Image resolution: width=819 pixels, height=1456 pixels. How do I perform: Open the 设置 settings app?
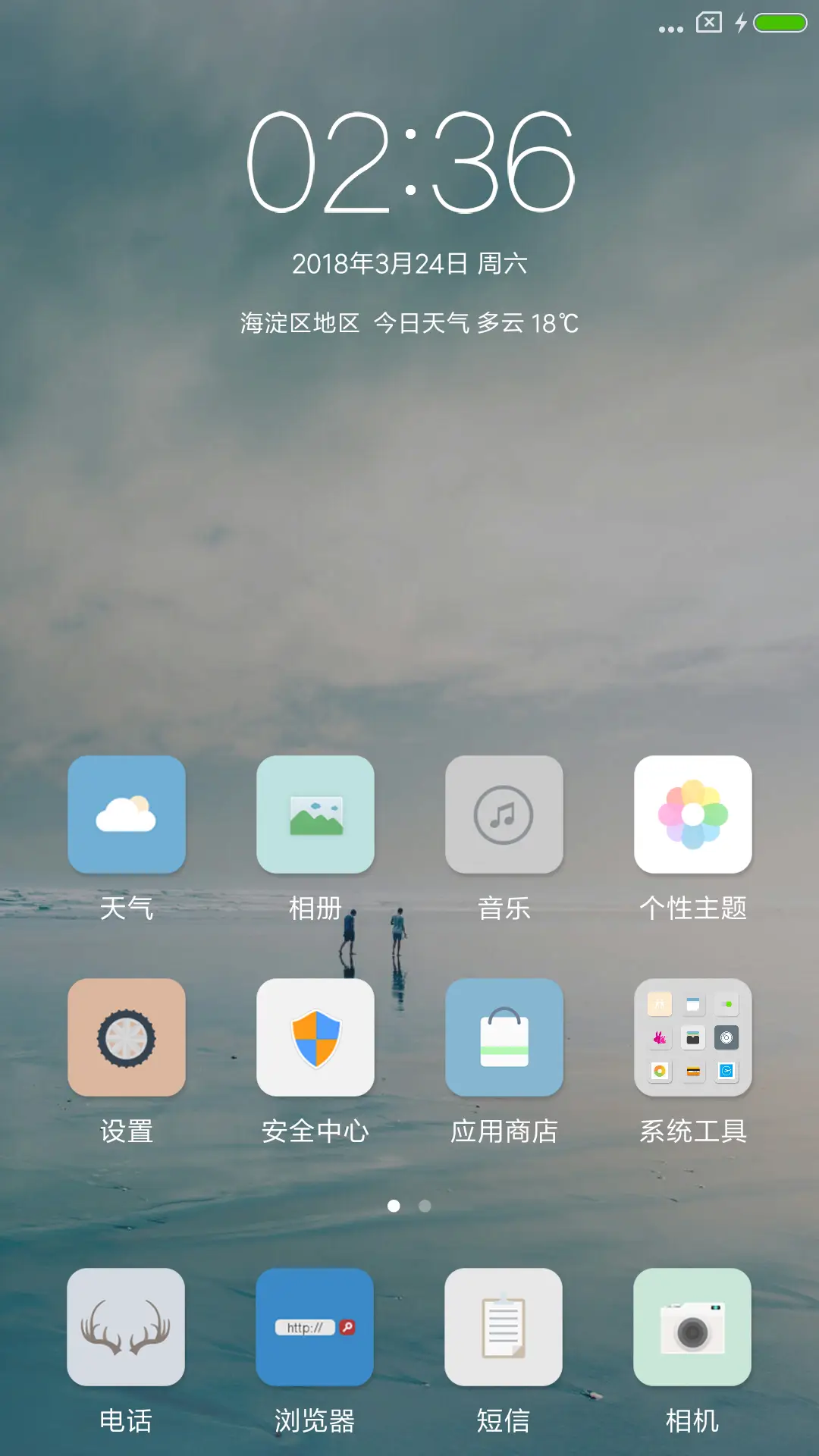(126, 1037)
